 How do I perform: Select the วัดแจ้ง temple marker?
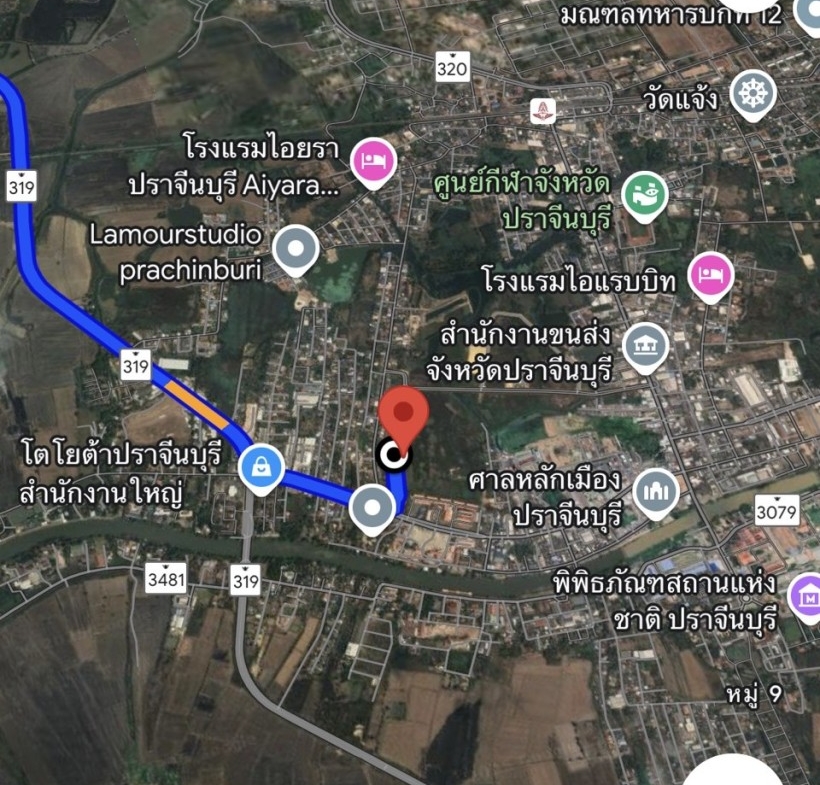(753, 94)
